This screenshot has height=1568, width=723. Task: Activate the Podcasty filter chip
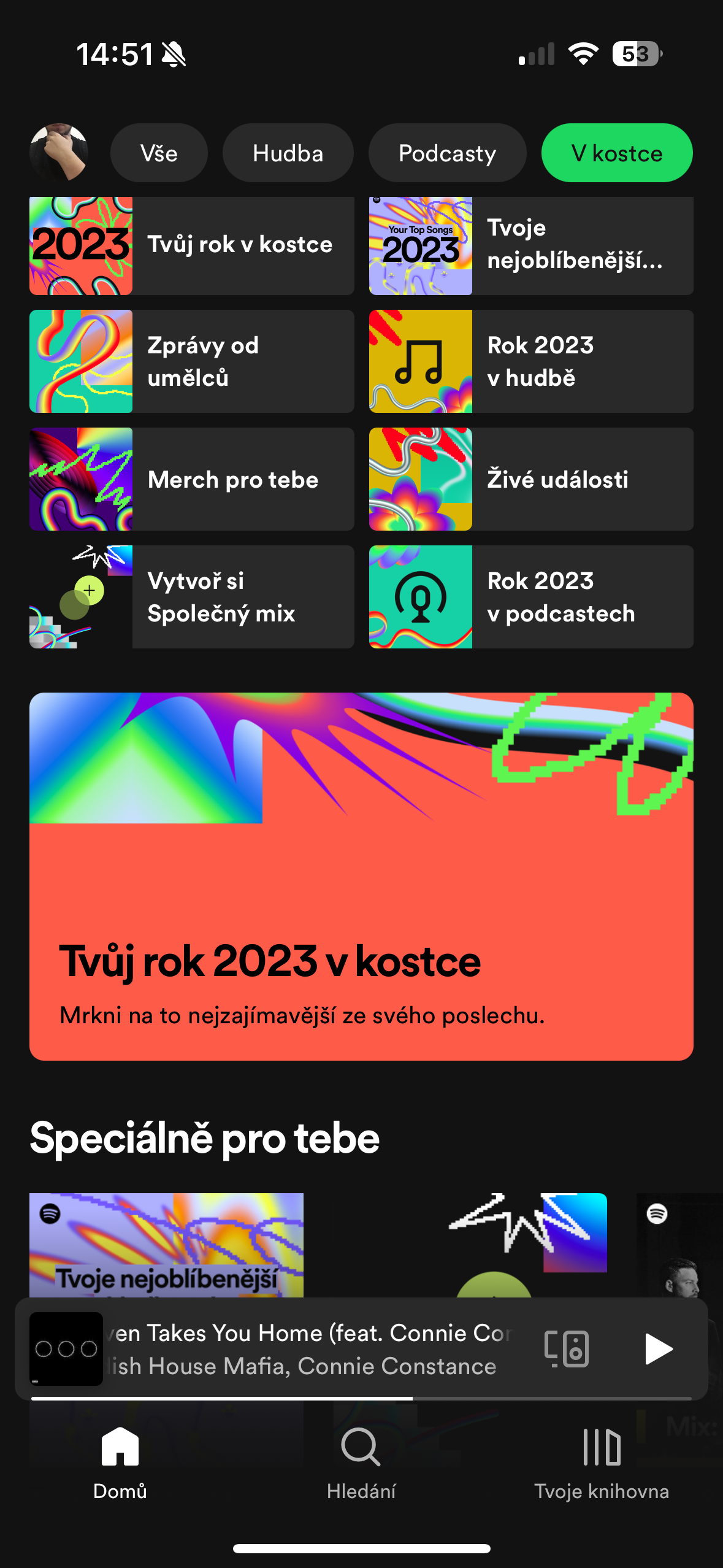click(x=447, y=152)
